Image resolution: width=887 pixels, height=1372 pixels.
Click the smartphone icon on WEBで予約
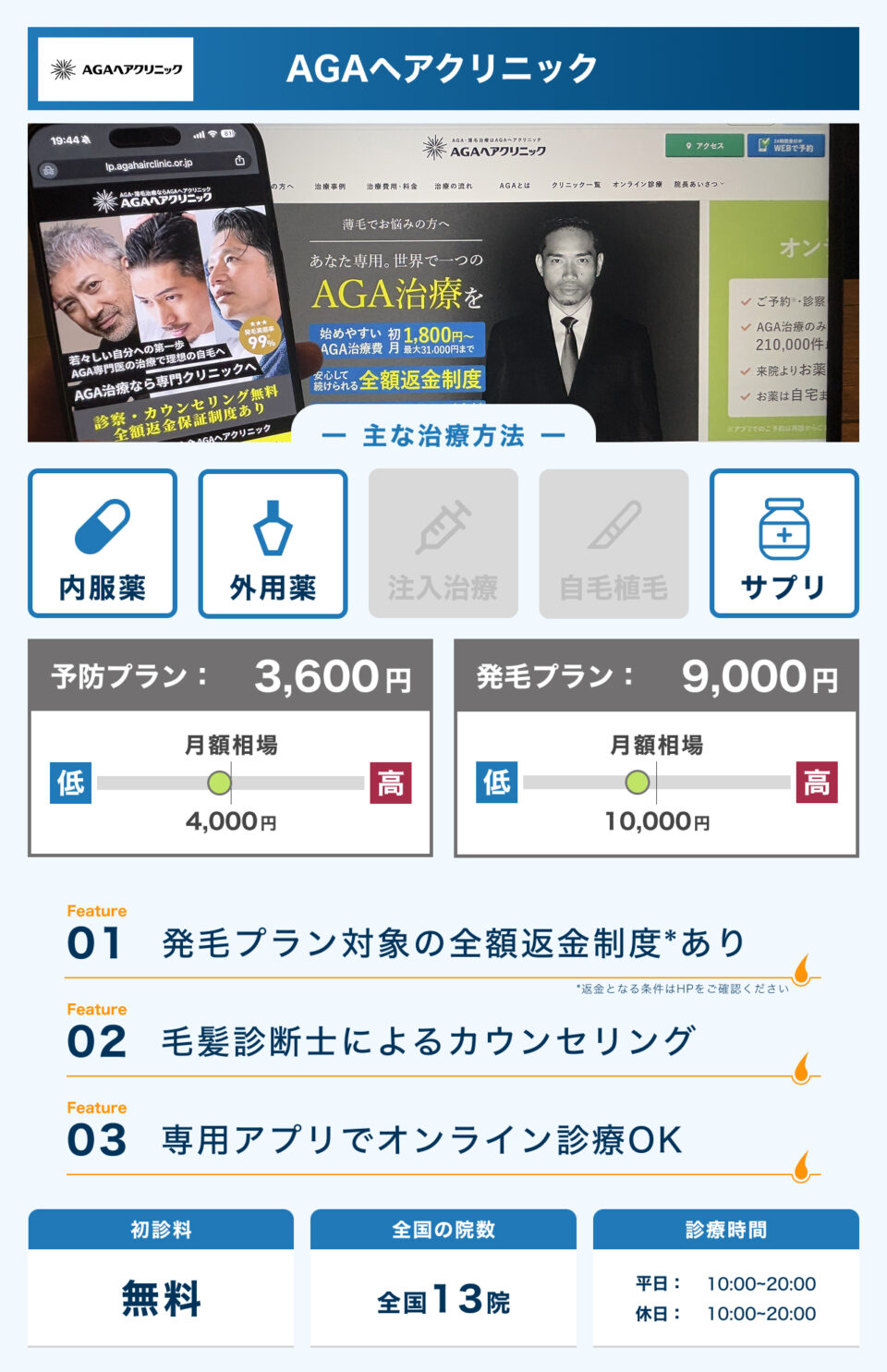[762, 144]
